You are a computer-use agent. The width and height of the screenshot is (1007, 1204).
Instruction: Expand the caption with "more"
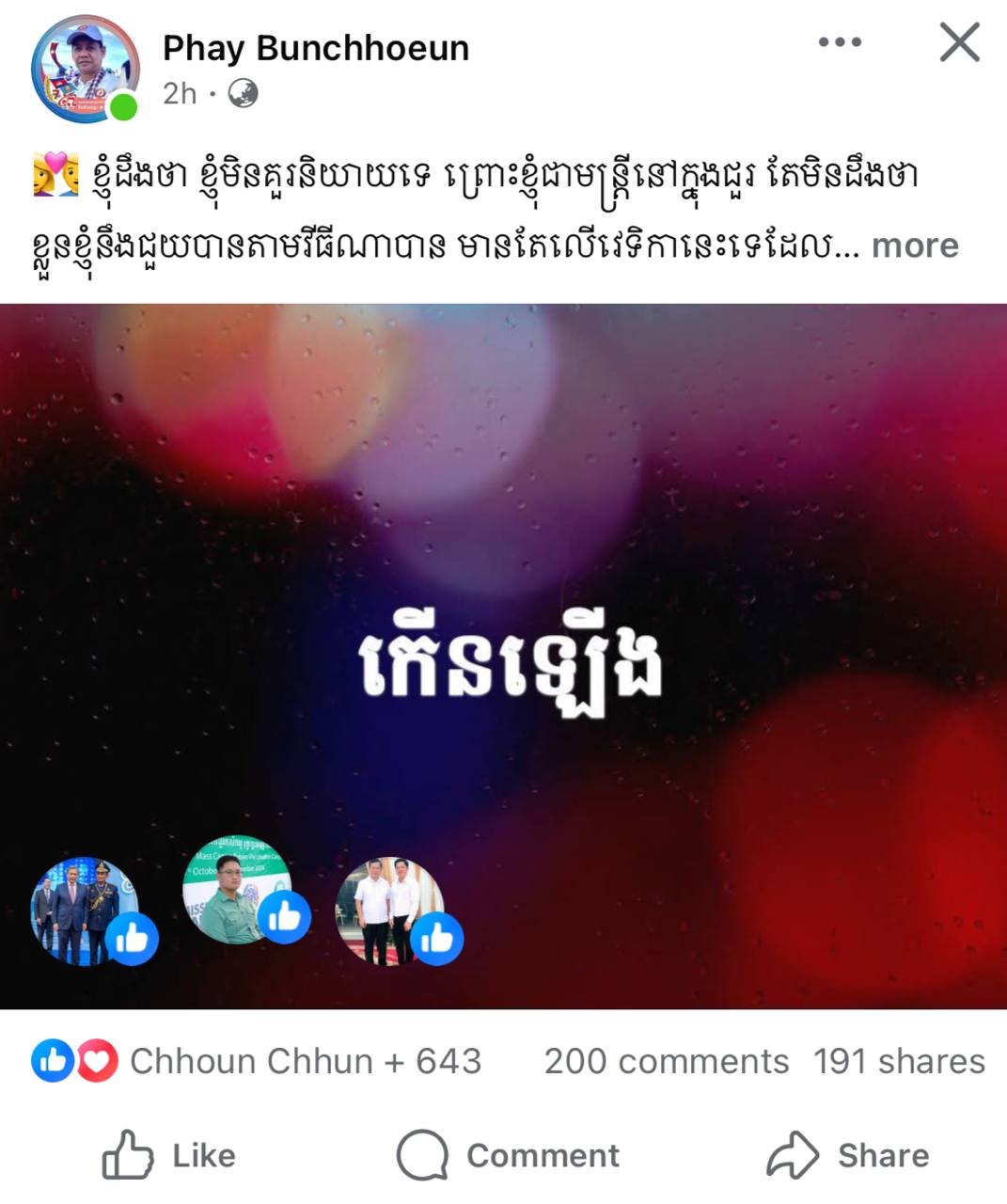[x=915, y=246]
